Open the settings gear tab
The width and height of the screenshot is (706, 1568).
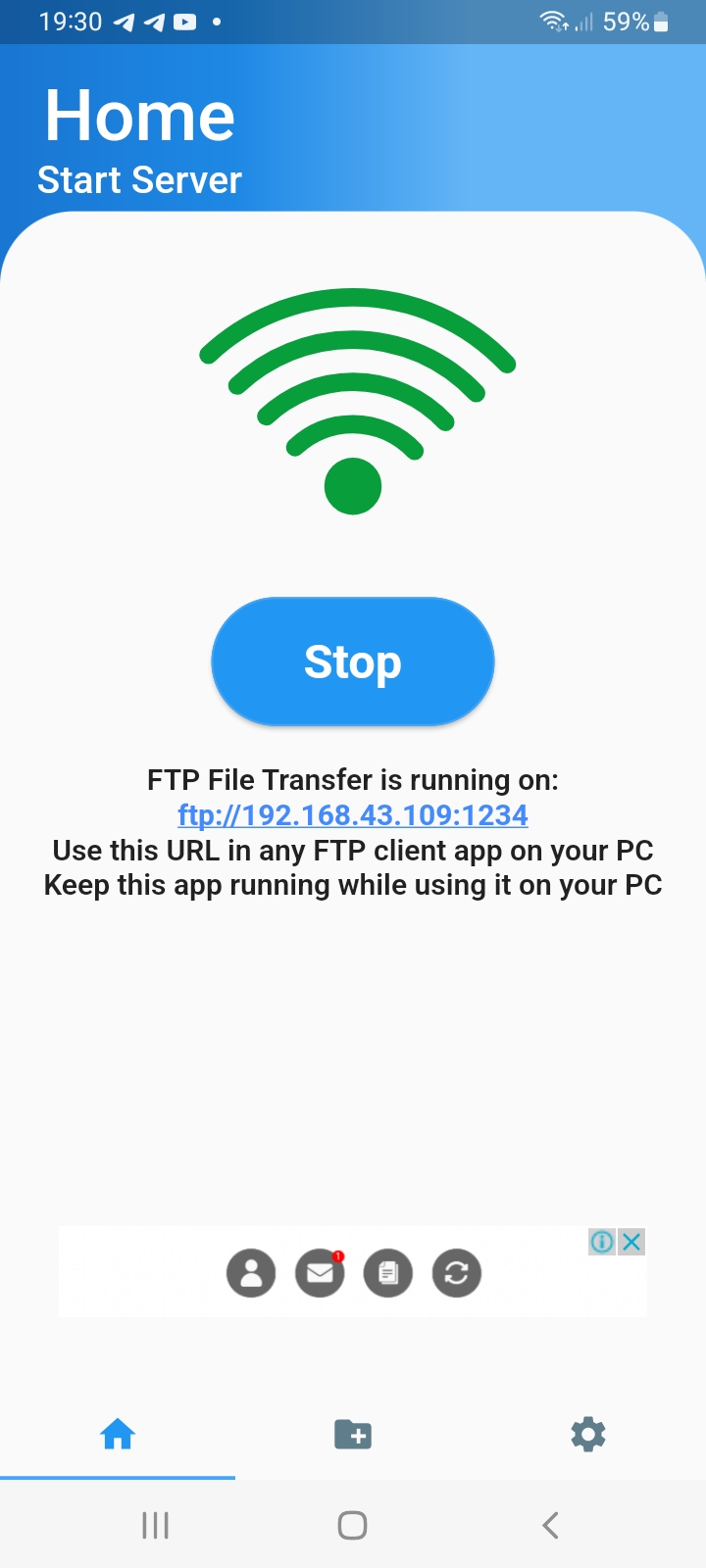click(x=588, y=1435)
